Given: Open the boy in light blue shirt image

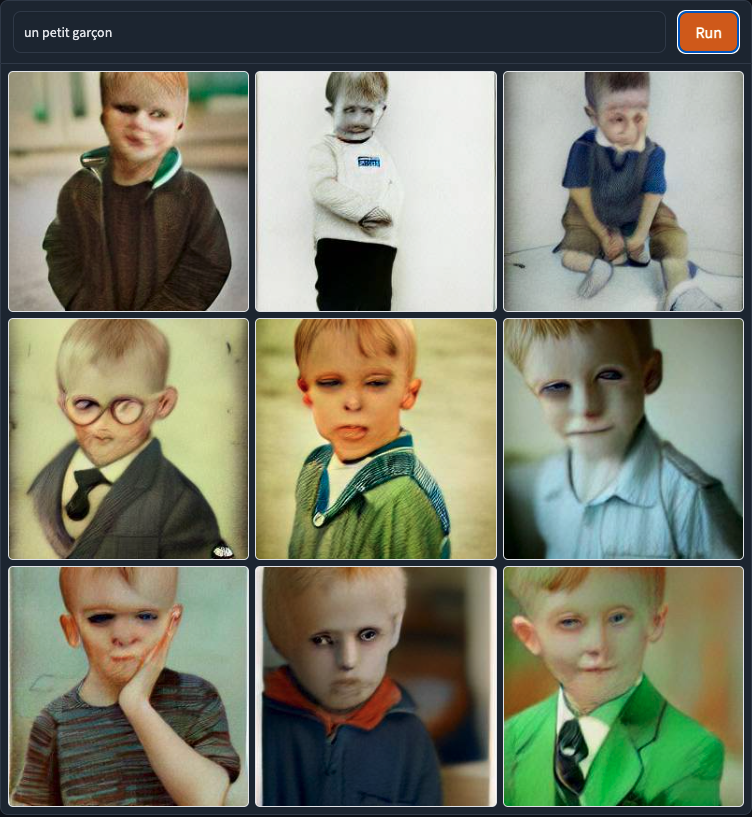Looking at the screenshot, I should 623,438.
